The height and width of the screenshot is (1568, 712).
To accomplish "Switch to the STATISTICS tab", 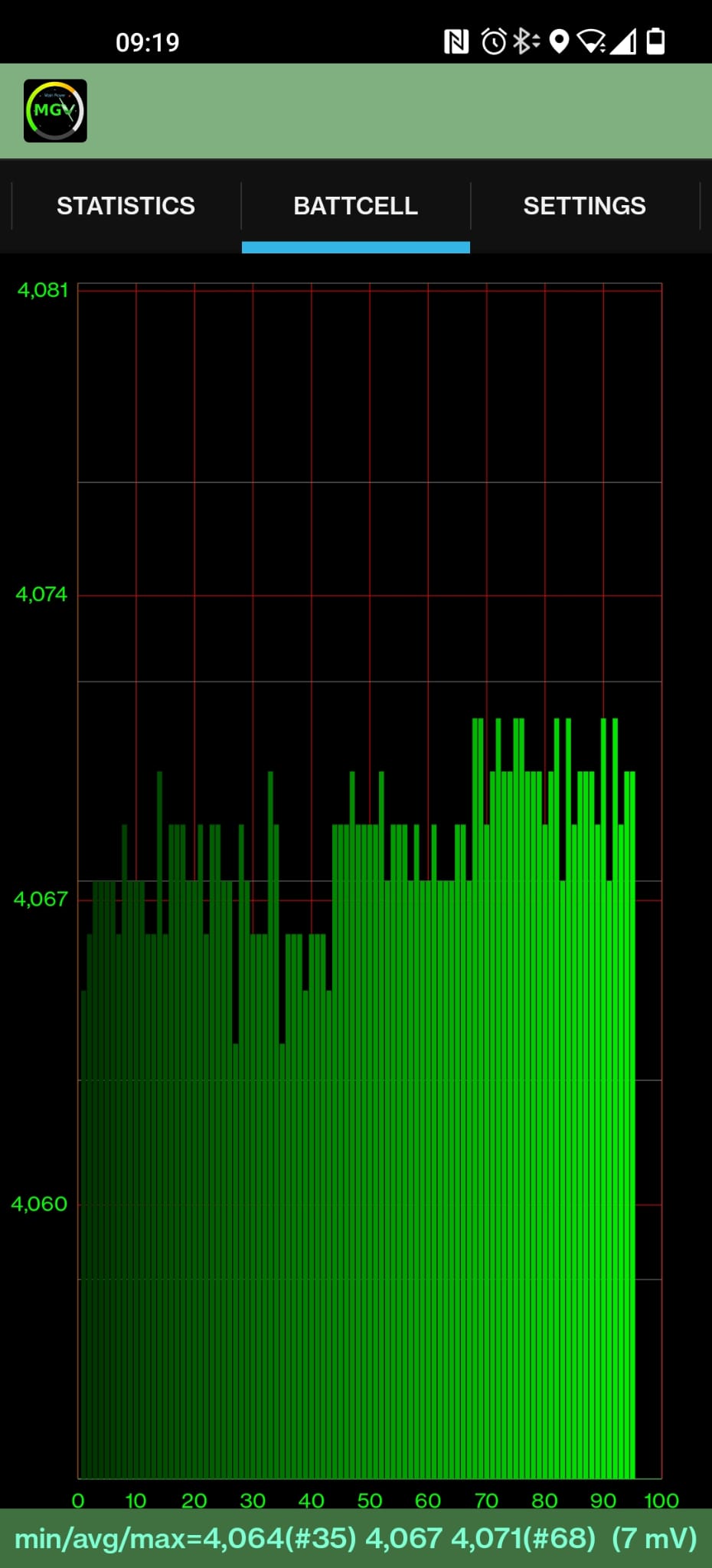I will point(126,206).
